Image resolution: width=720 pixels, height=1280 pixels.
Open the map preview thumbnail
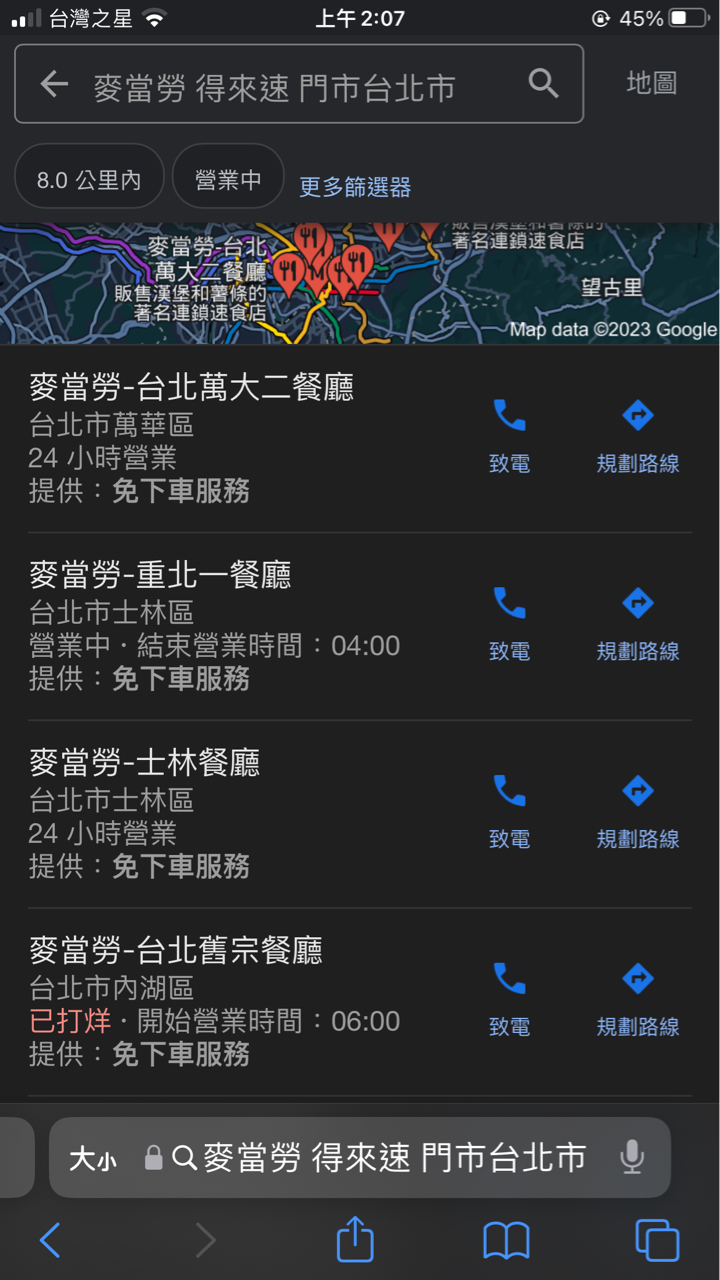(360, 283)
